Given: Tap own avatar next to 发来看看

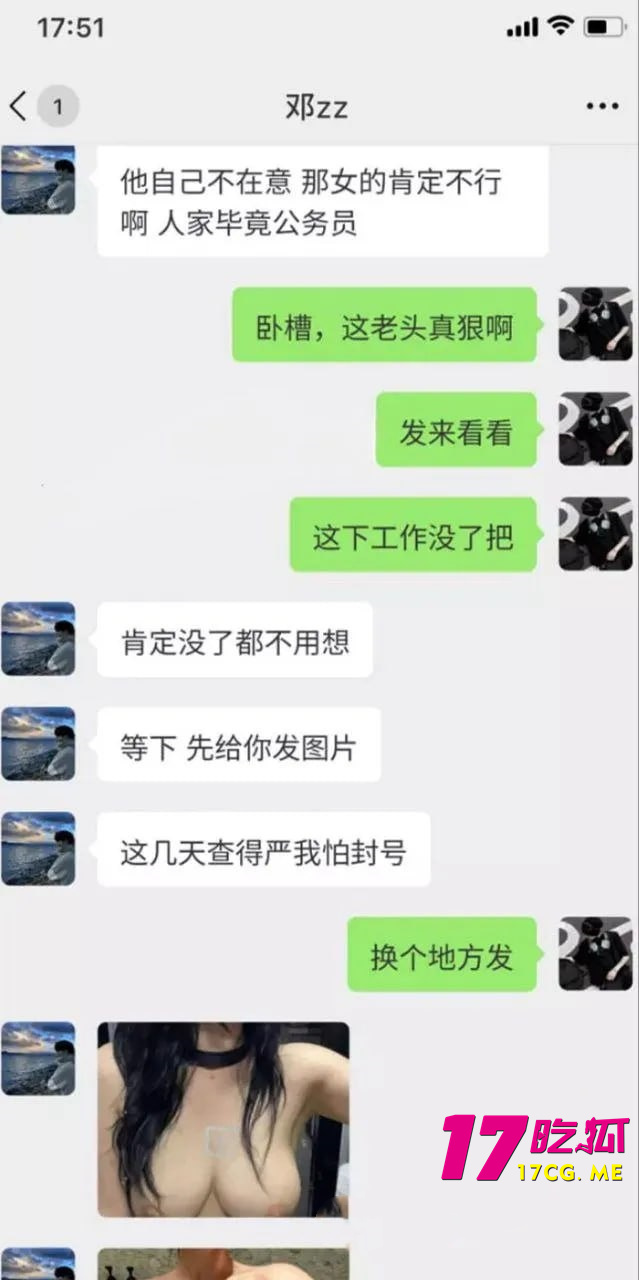Looking at the screenshot, I should pyautogui.click(x=595, y=429).
